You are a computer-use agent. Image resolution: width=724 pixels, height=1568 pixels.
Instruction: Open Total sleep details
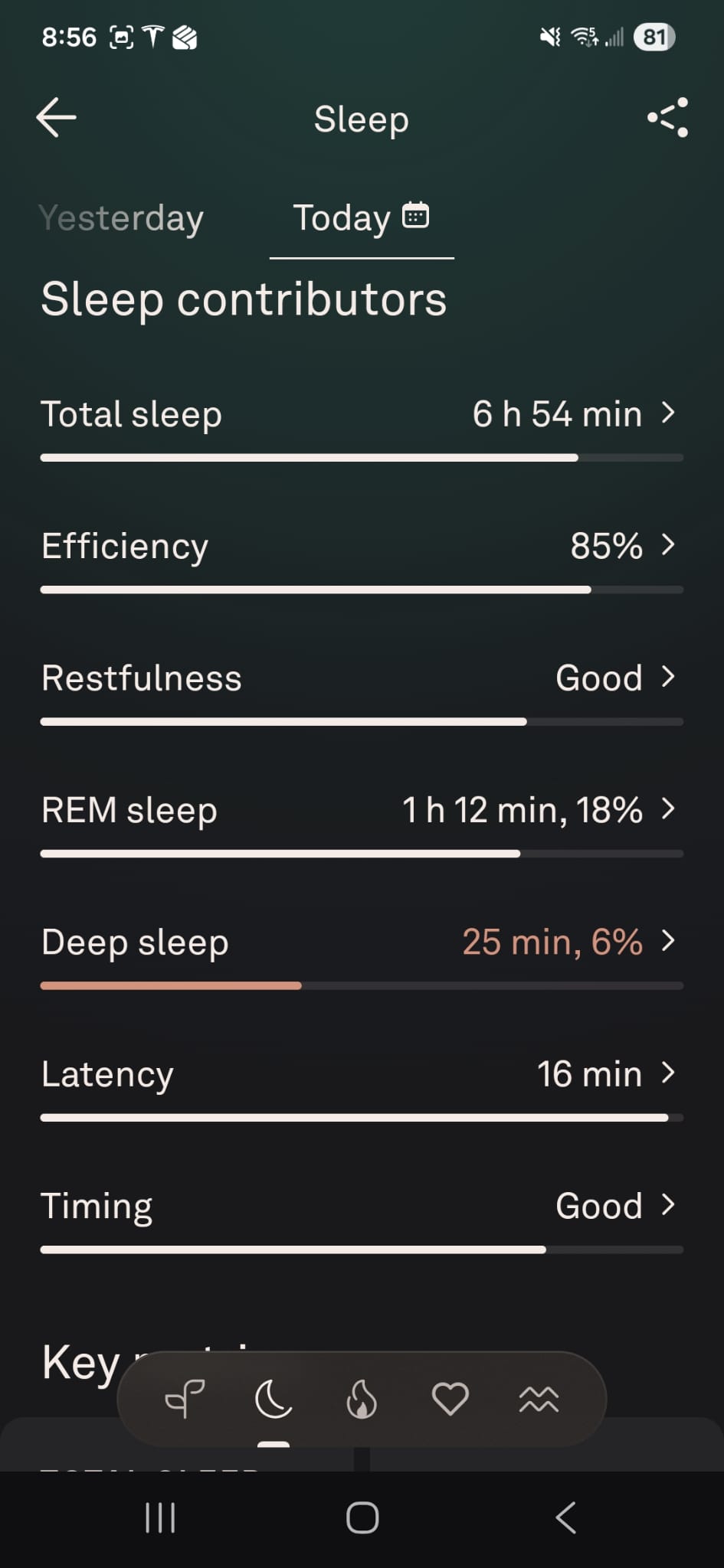[361, 414]
